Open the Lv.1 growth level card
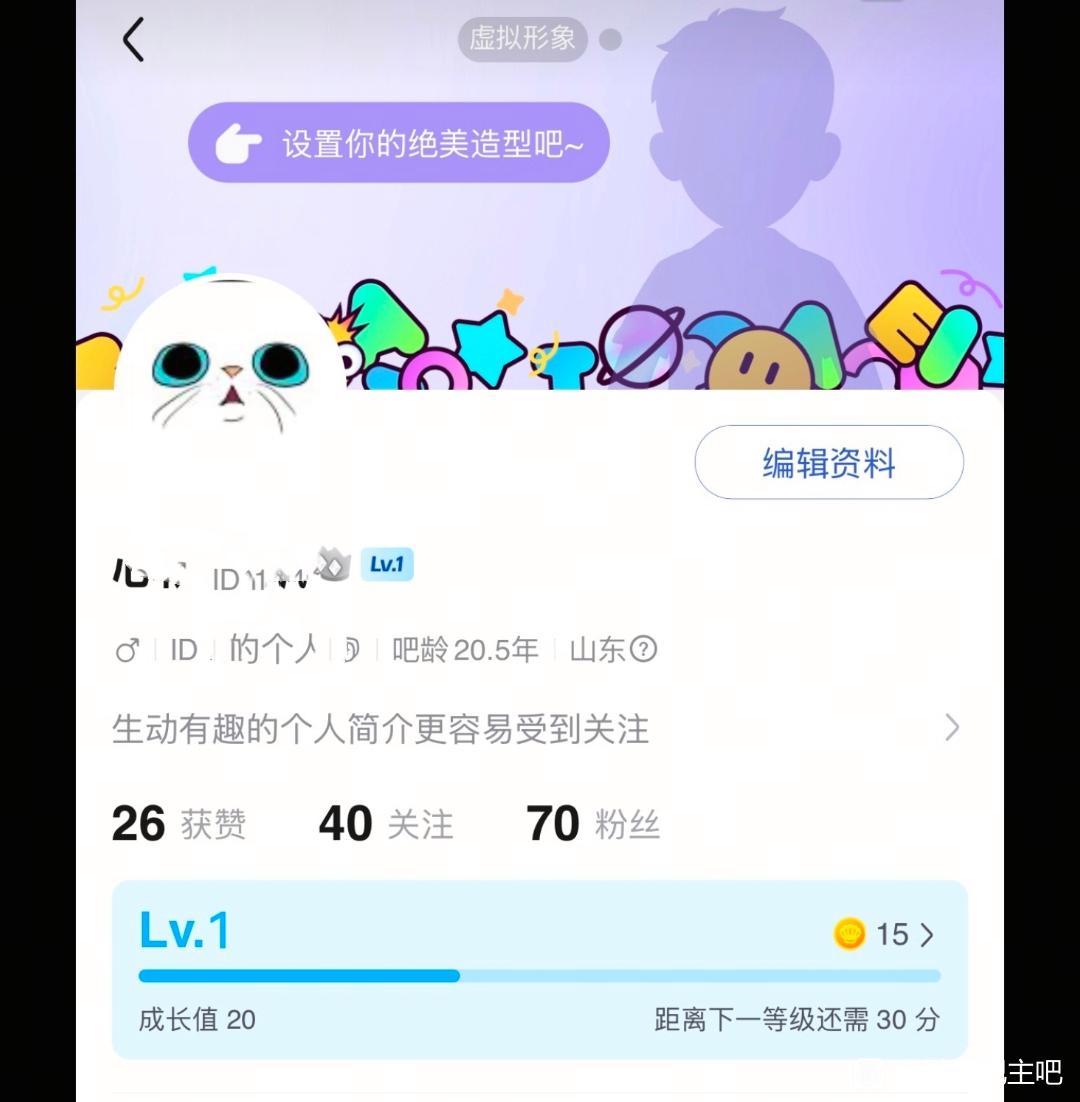Image resolution: width=1080 pixels, height=1102 pixels. click(540, 969)
